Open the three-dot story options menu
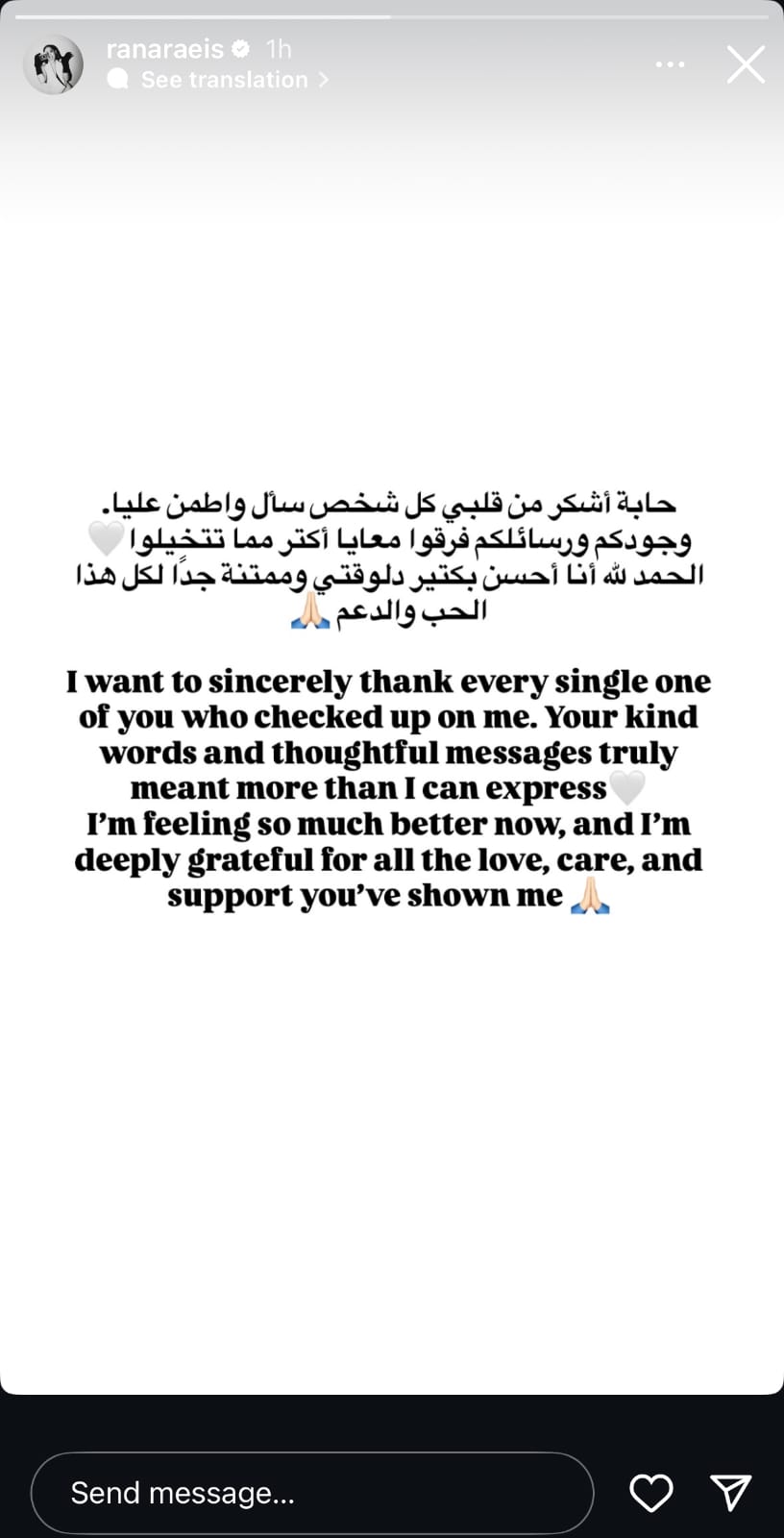Viewport: 784px width, 1538px height. coord(670,64)
